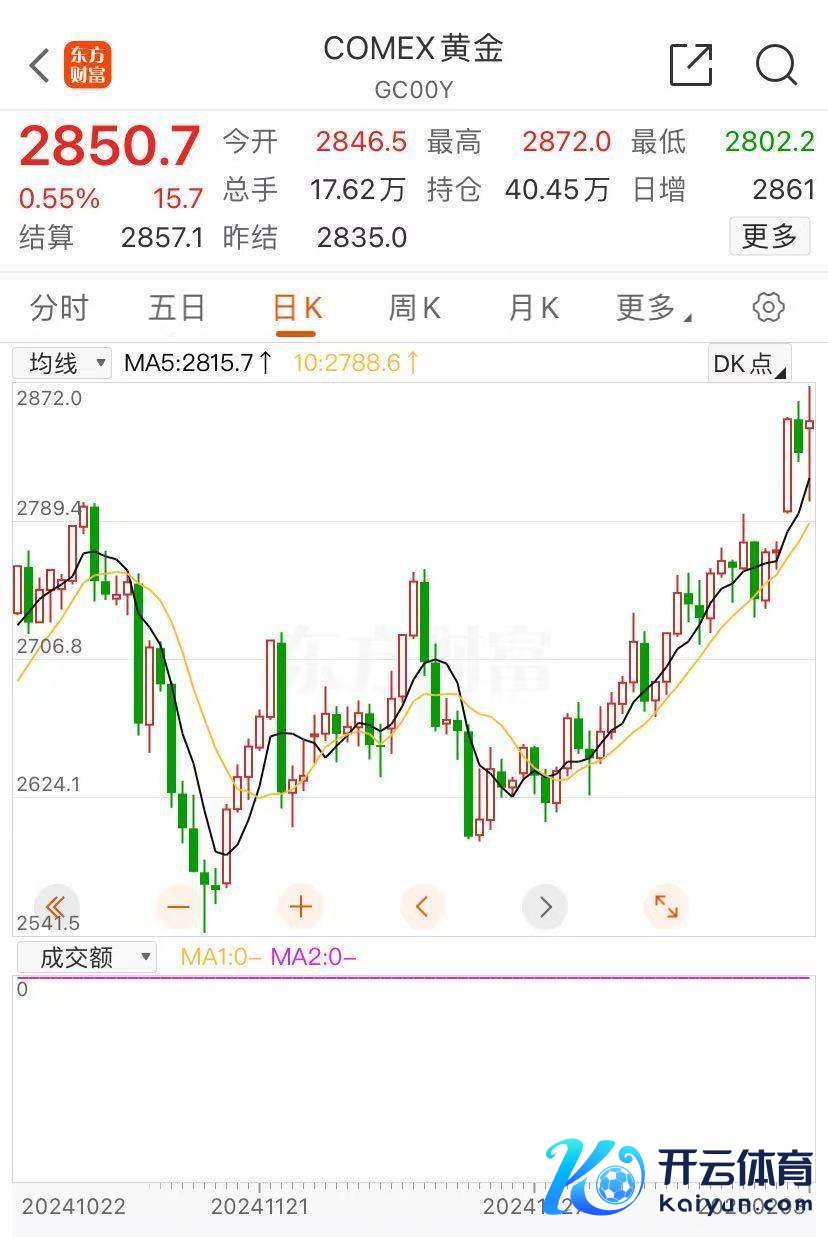The image size is (828, 1237).
Task: Open the 均线 indicator dropdown
Action: [x=62, y=363]
